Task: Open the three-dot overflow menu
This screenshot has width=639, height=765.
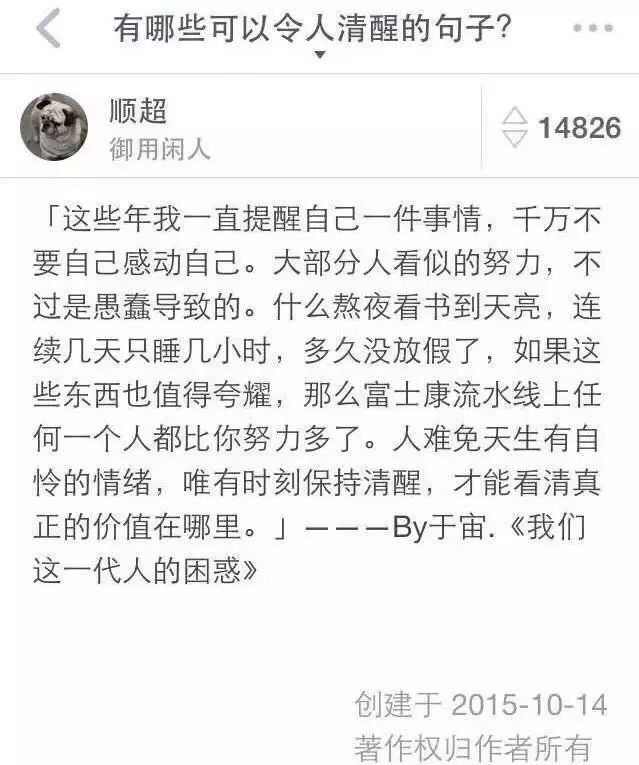Action: 593,29
